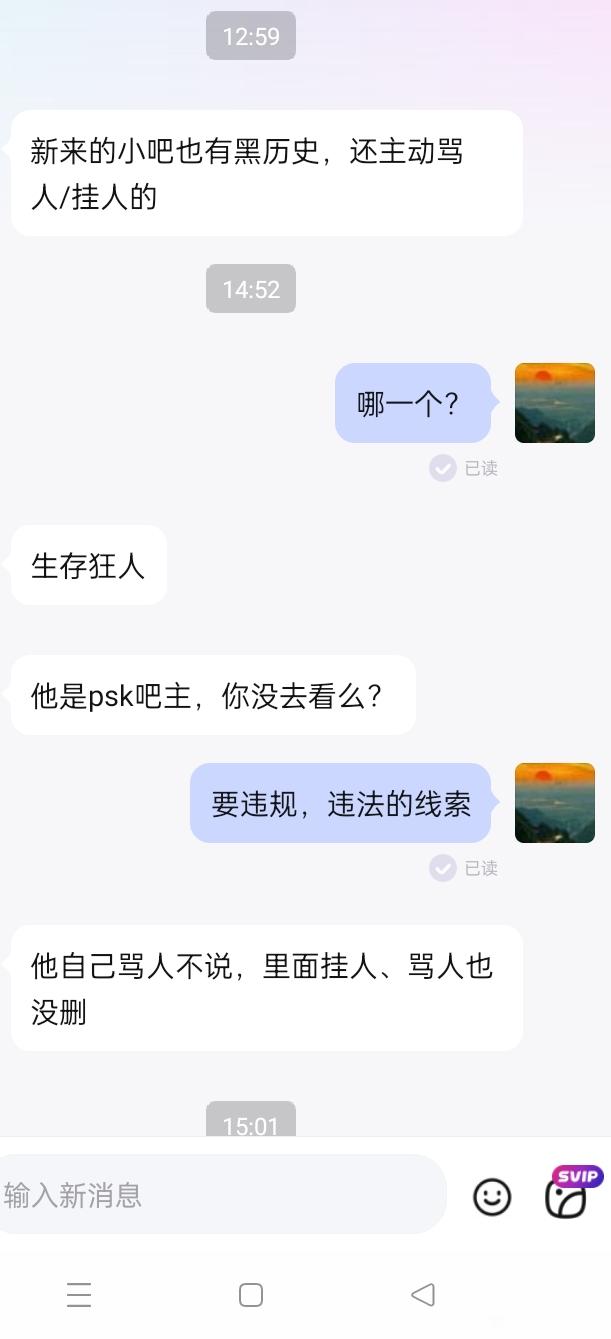611x1339 pixels.
Task: Open the recent apps menu
Action: click(x=79, y=1295)
